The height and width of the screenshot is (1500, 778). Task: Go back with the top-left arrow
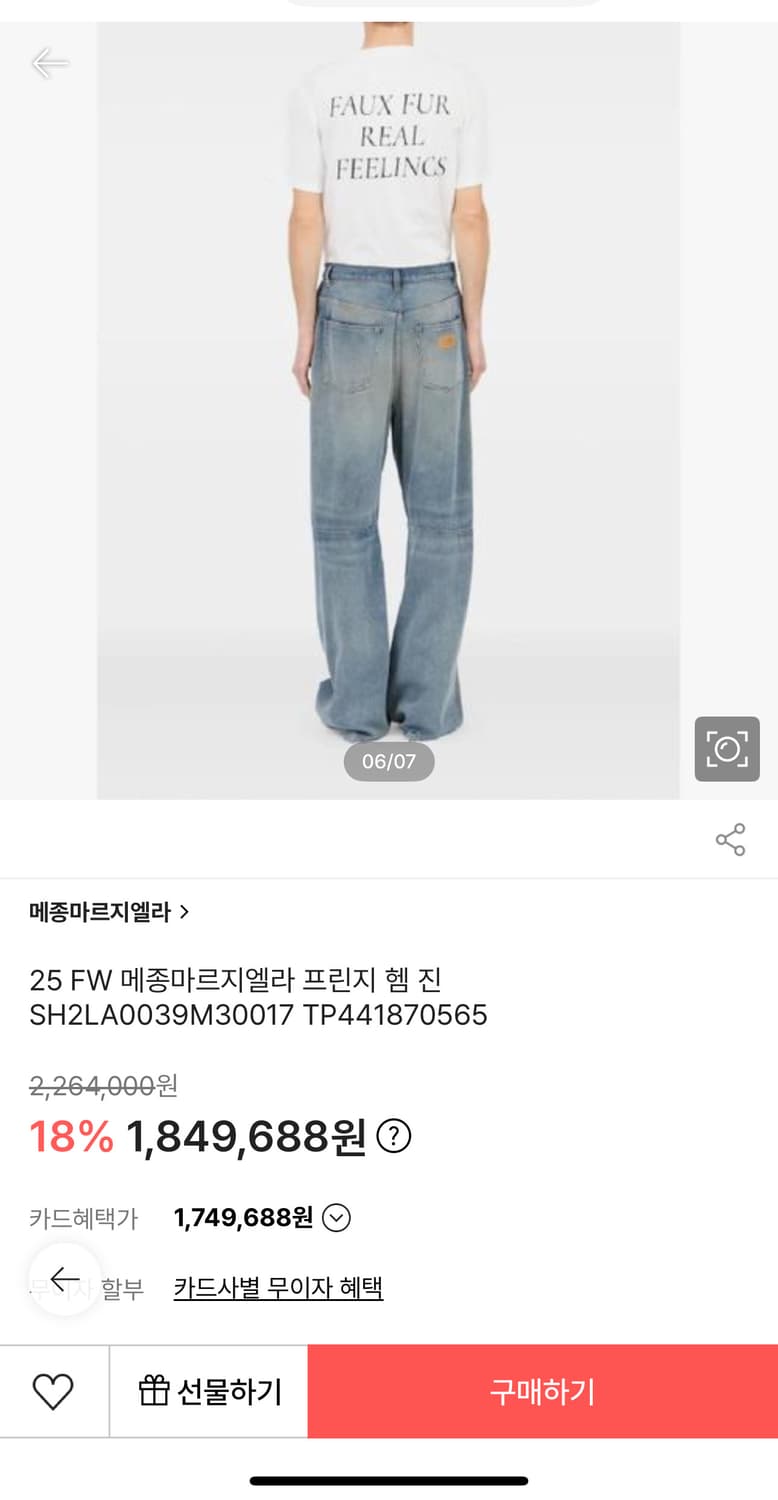49,63
